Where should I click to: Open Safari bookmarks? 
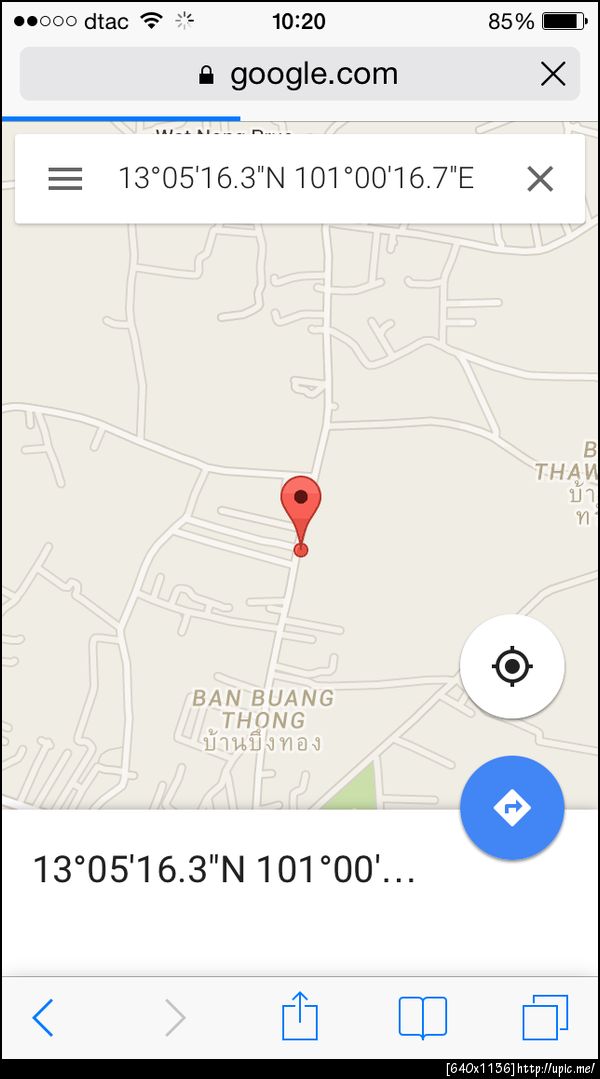coord(423,1018)
